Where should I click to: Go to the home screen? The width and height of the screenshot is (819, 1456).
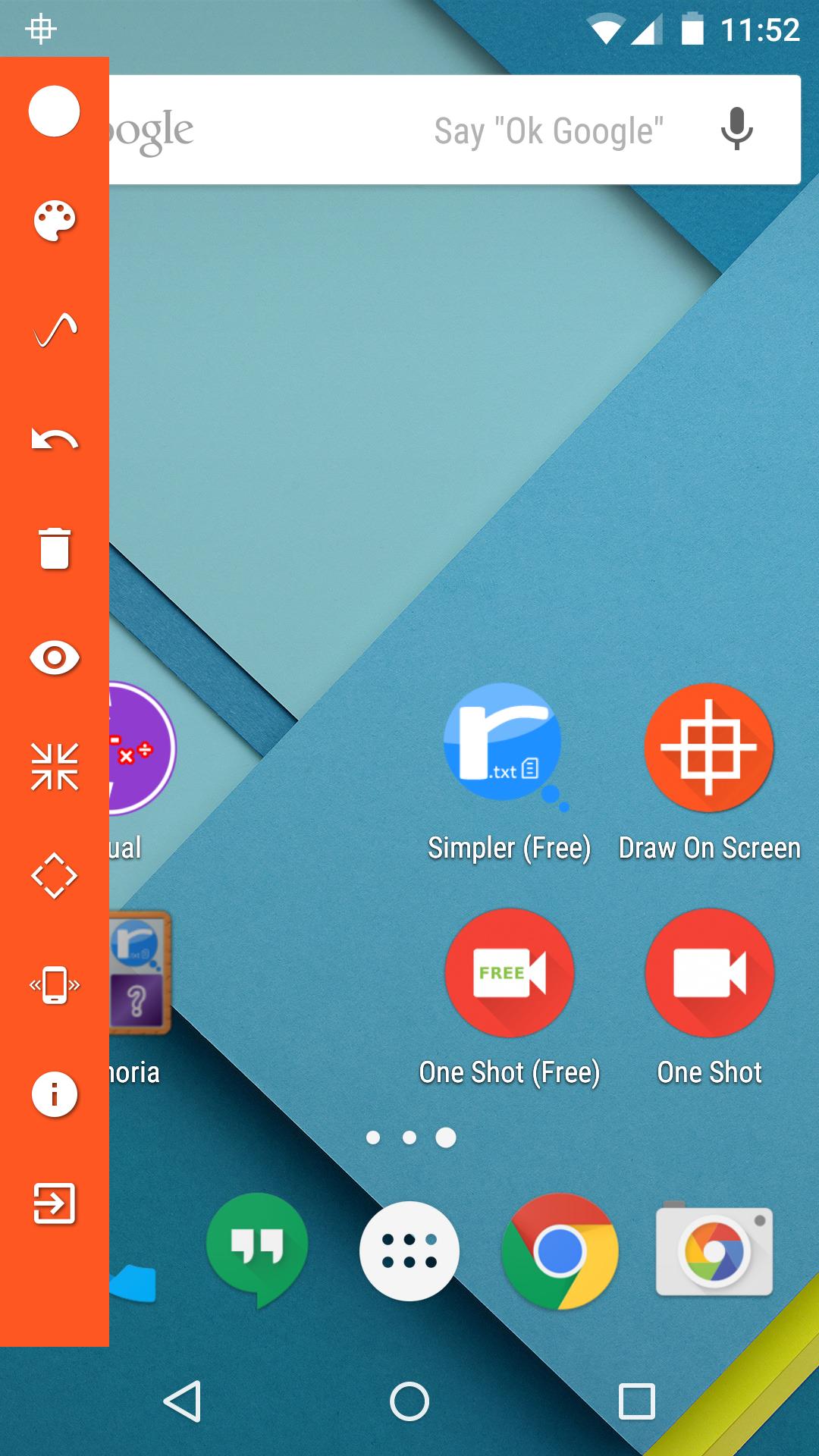(409, 1401)
